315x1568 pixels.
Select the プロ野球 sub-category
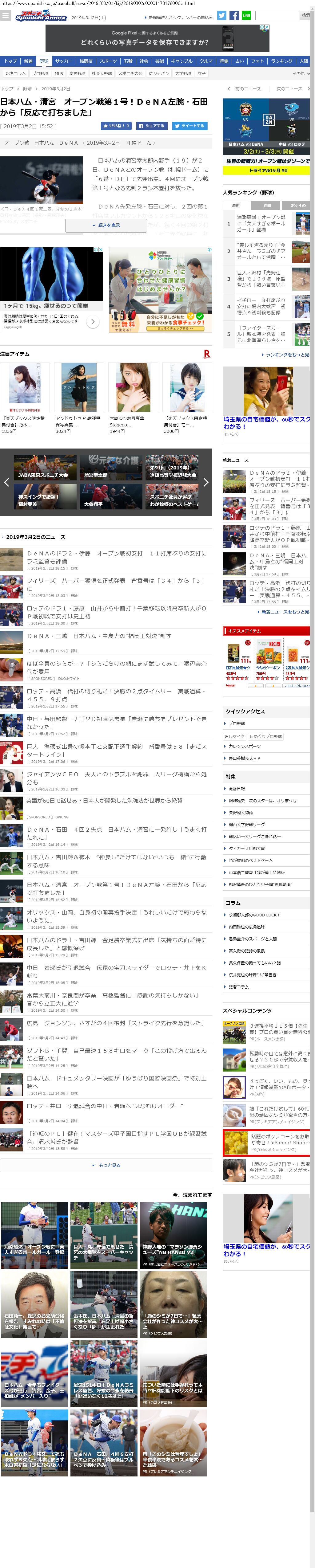[x=40, y=73]
